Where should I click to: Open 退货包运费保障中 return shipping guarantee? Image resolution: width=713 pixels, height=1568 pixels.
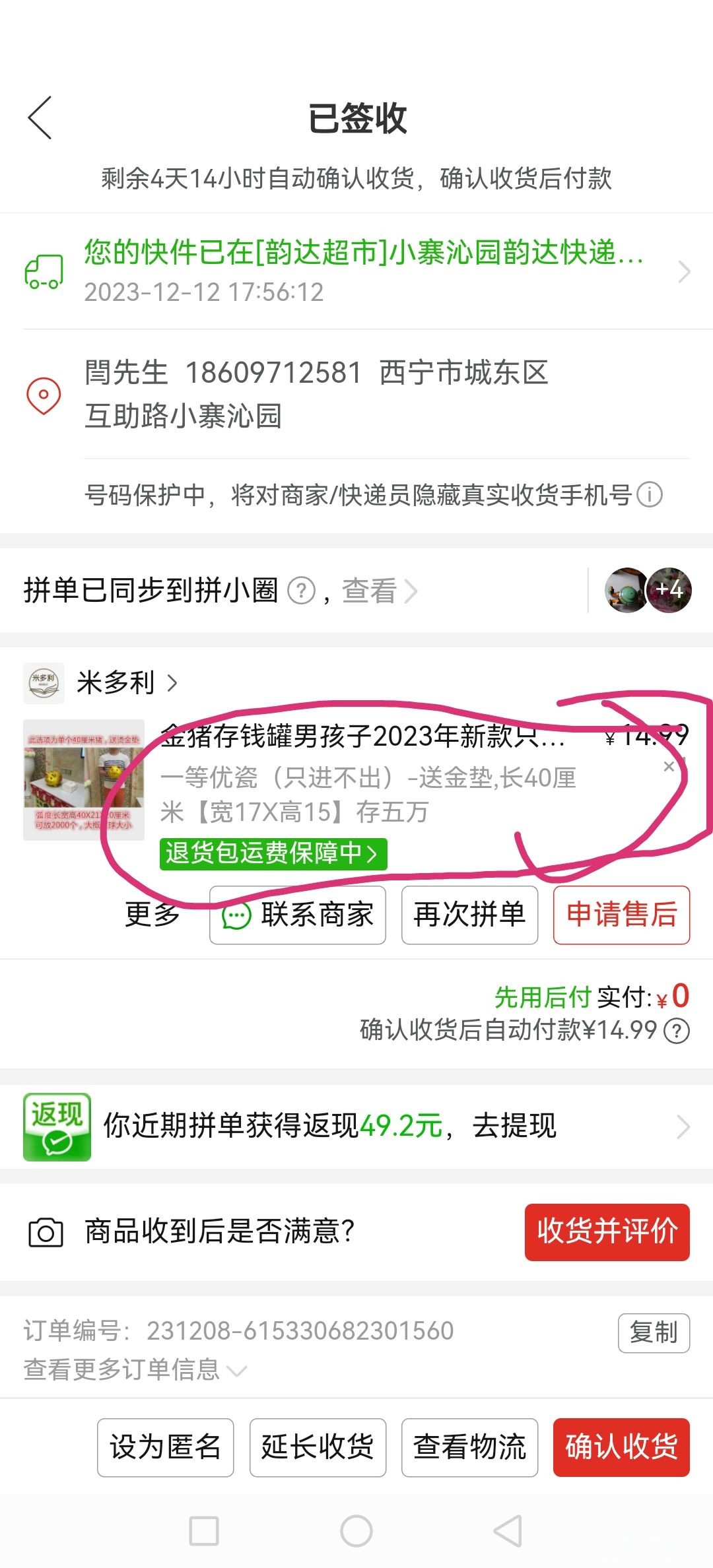(273, 853)
